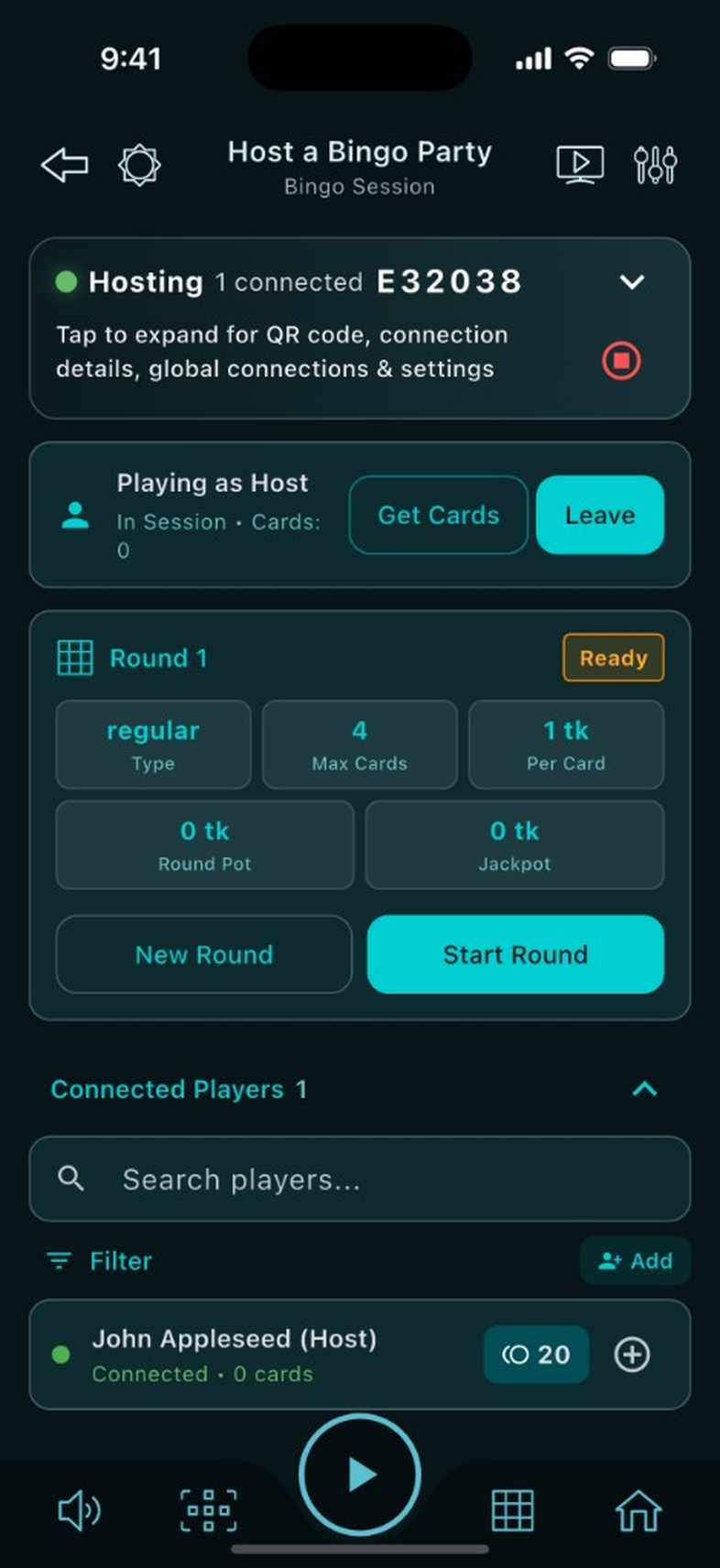Tap the Search players field
This screenshot has height=1568, width=720.
pos(359,1179)
